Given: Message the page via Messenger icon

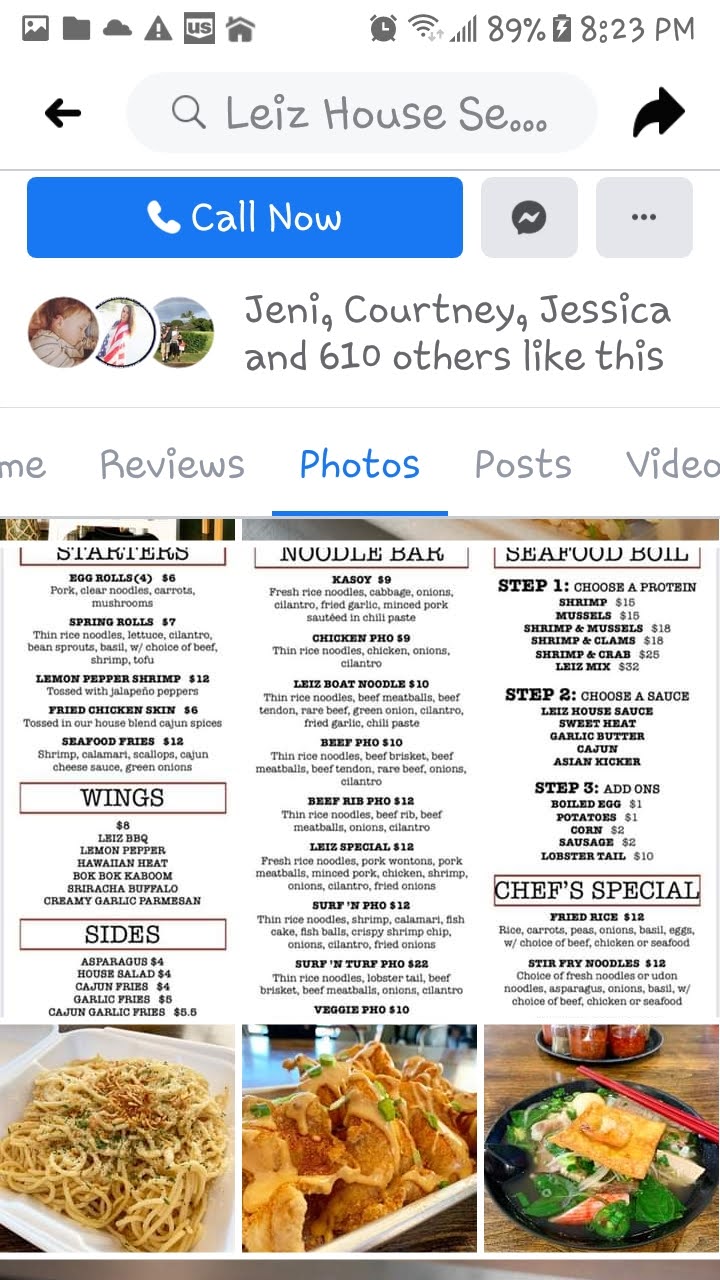Looking at the screenshot, I should 529,218.
